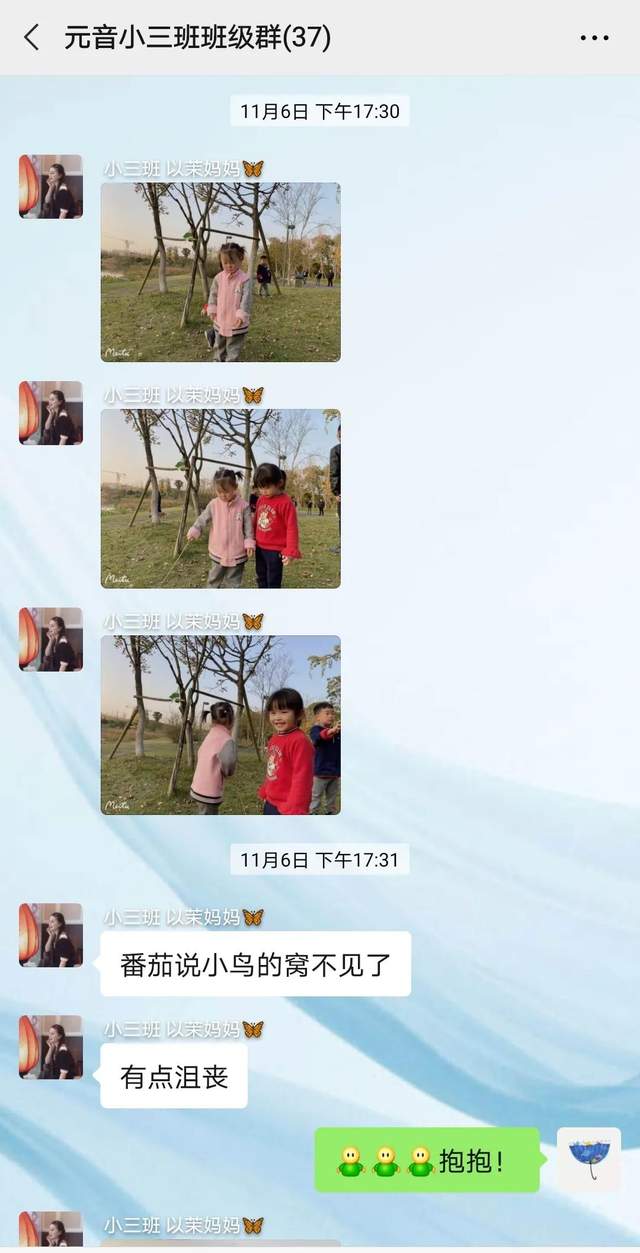Tap sender avatar beside 番茄说小鸟的窝不见了 message

(x=50, y=935)
